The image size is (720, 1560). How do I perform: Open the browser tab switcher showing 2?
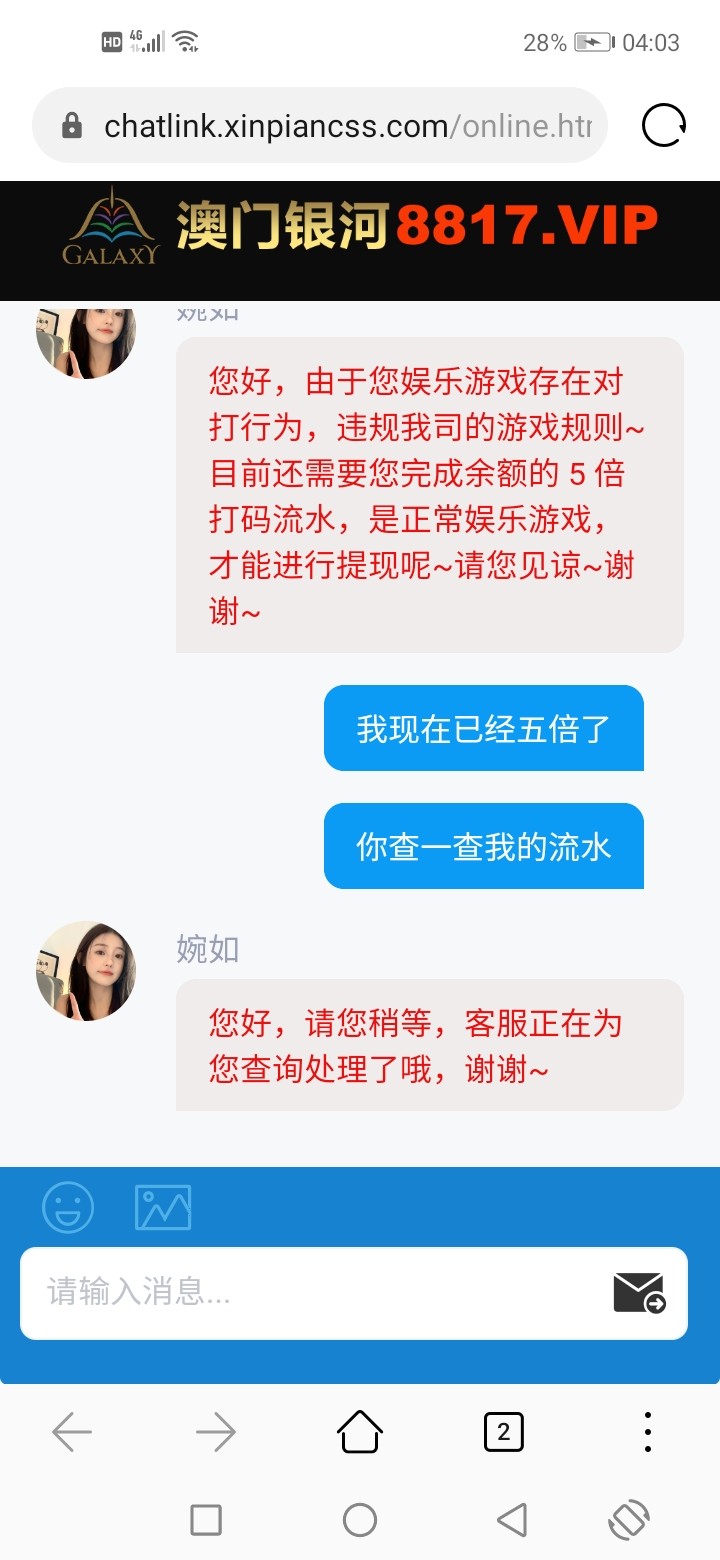point(503,1433)
